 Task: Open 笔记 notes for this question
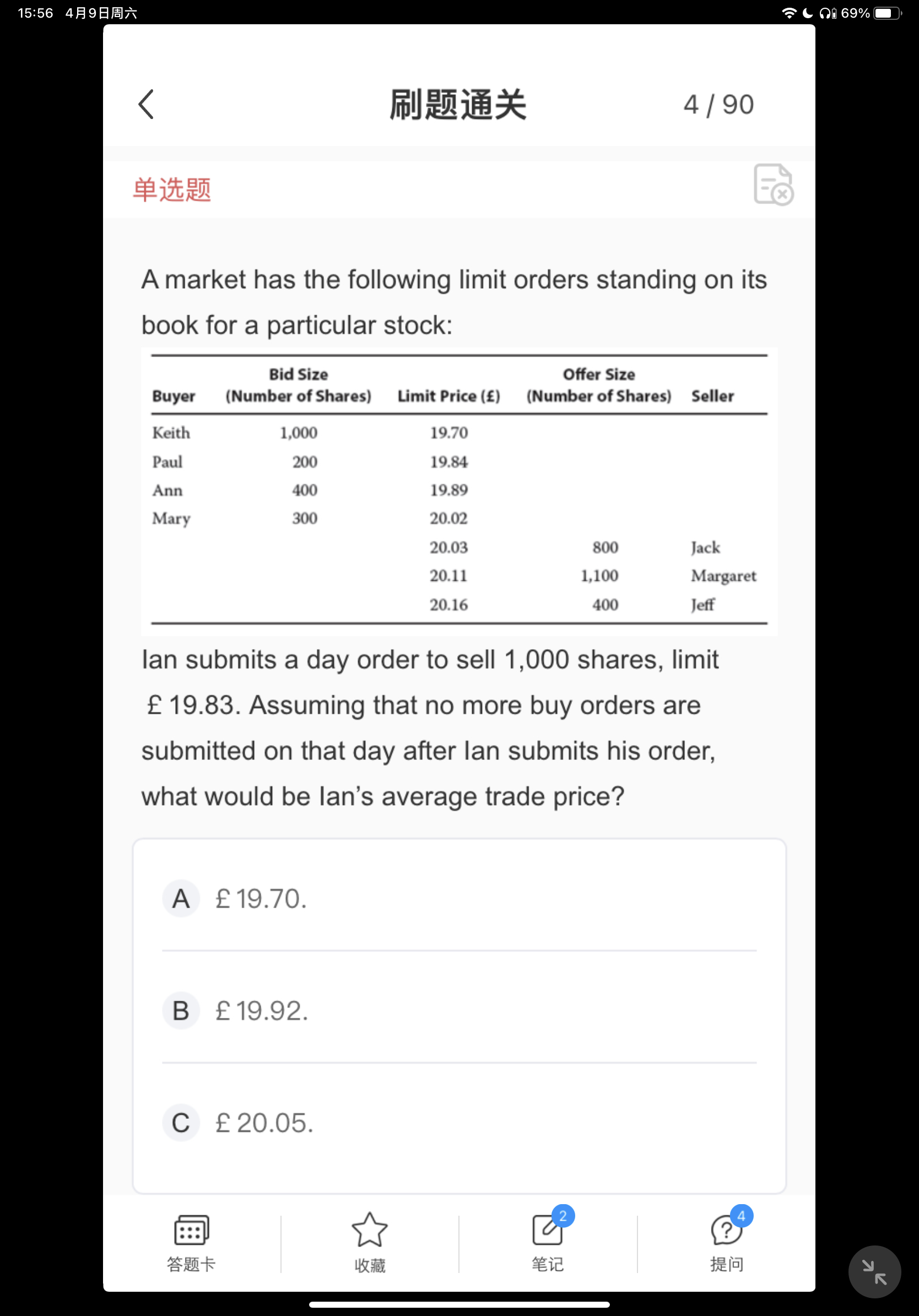pyautogui.click(x=548, y=1243)
